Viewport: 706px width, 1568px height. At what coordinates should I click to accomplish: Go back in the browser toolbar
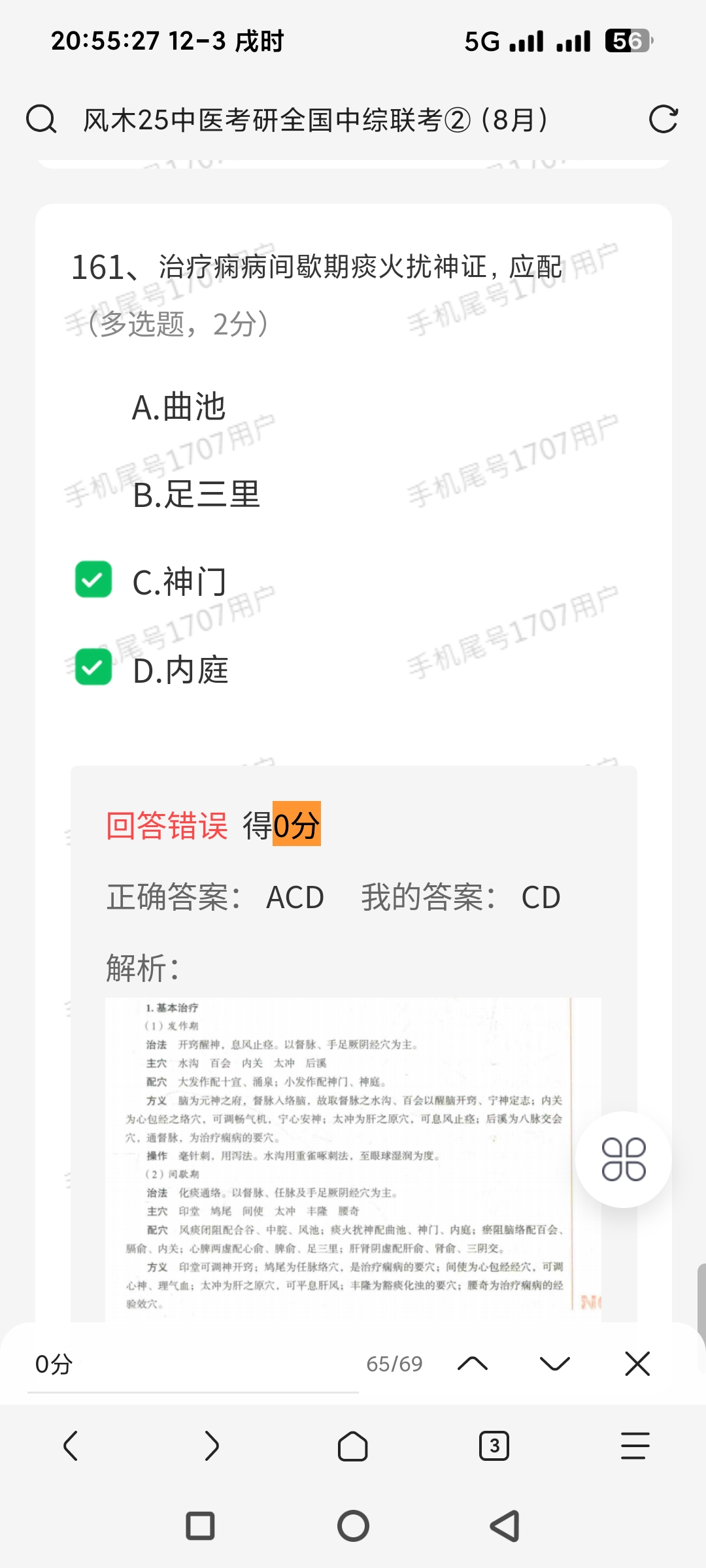(x=71, y=1446)
